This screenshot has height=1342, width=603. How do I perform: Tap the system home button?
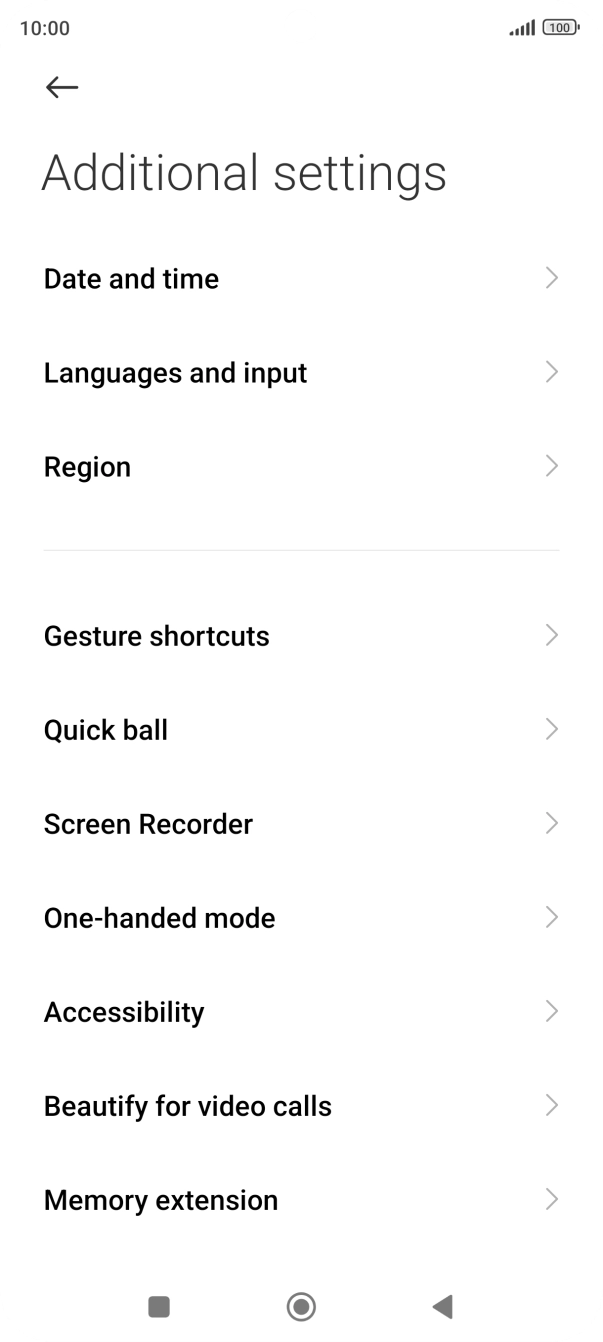301,1306
